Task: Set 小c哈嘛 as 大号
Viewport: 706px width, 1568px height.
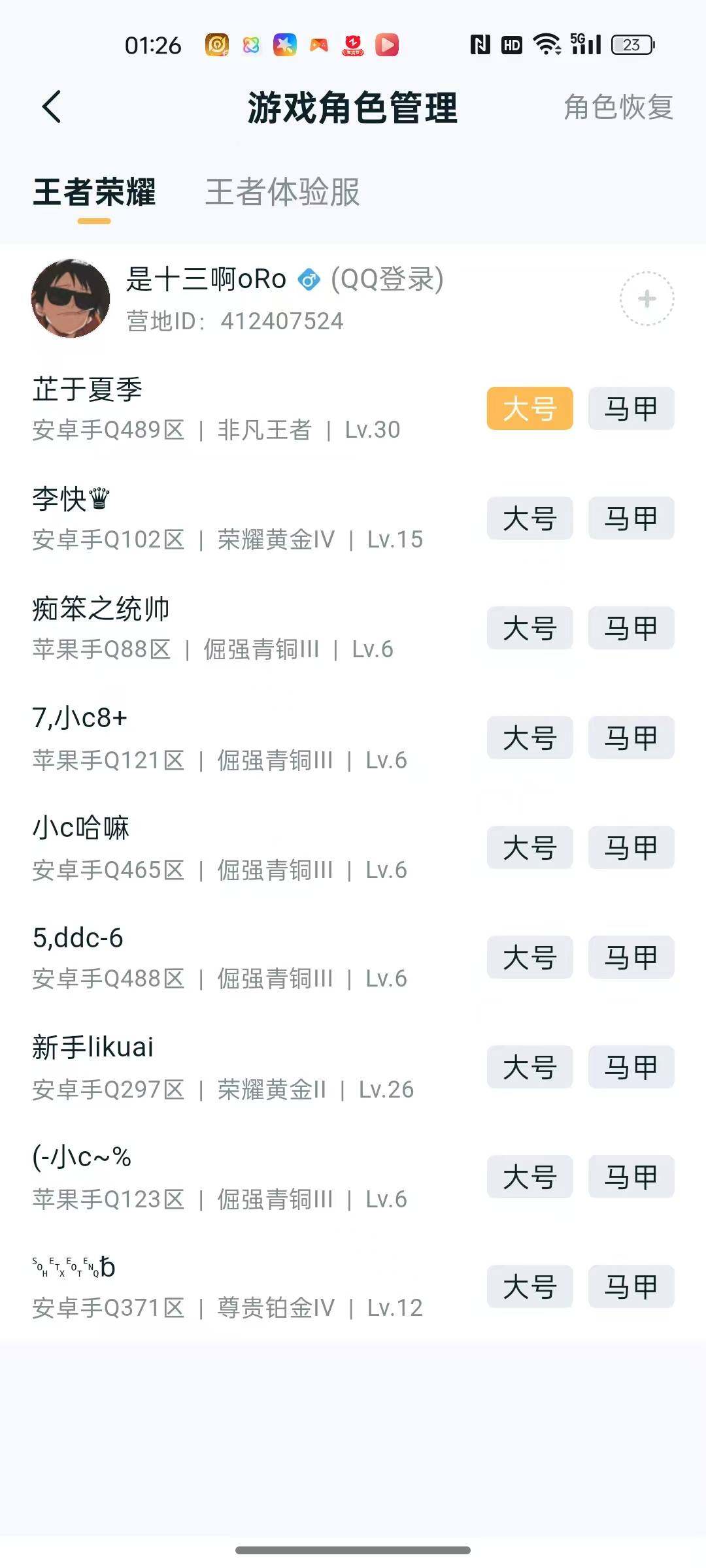Action: tap(529, 847)
